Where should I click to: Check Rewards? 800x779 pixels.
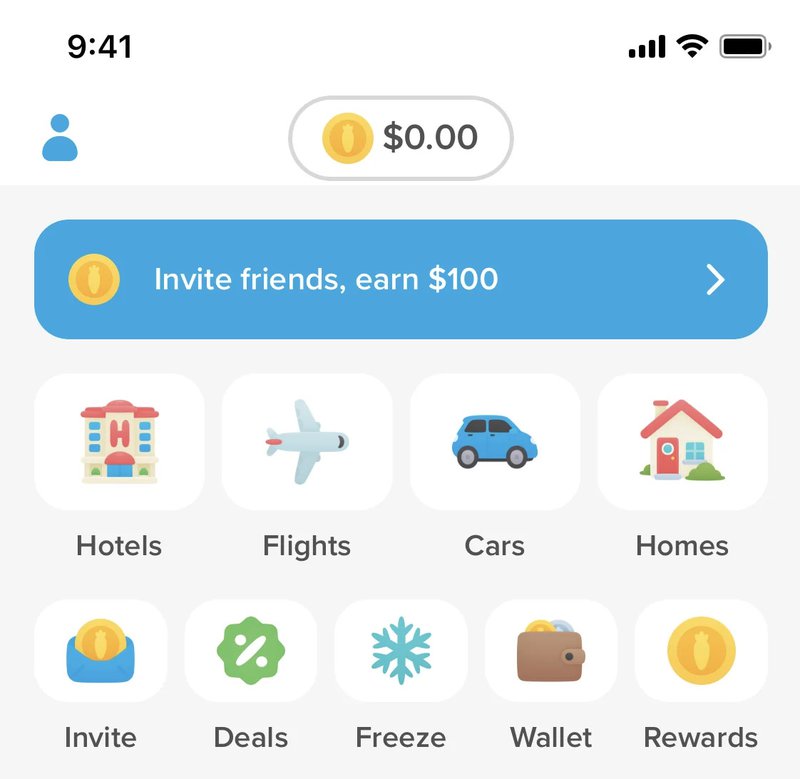(701, 651)
